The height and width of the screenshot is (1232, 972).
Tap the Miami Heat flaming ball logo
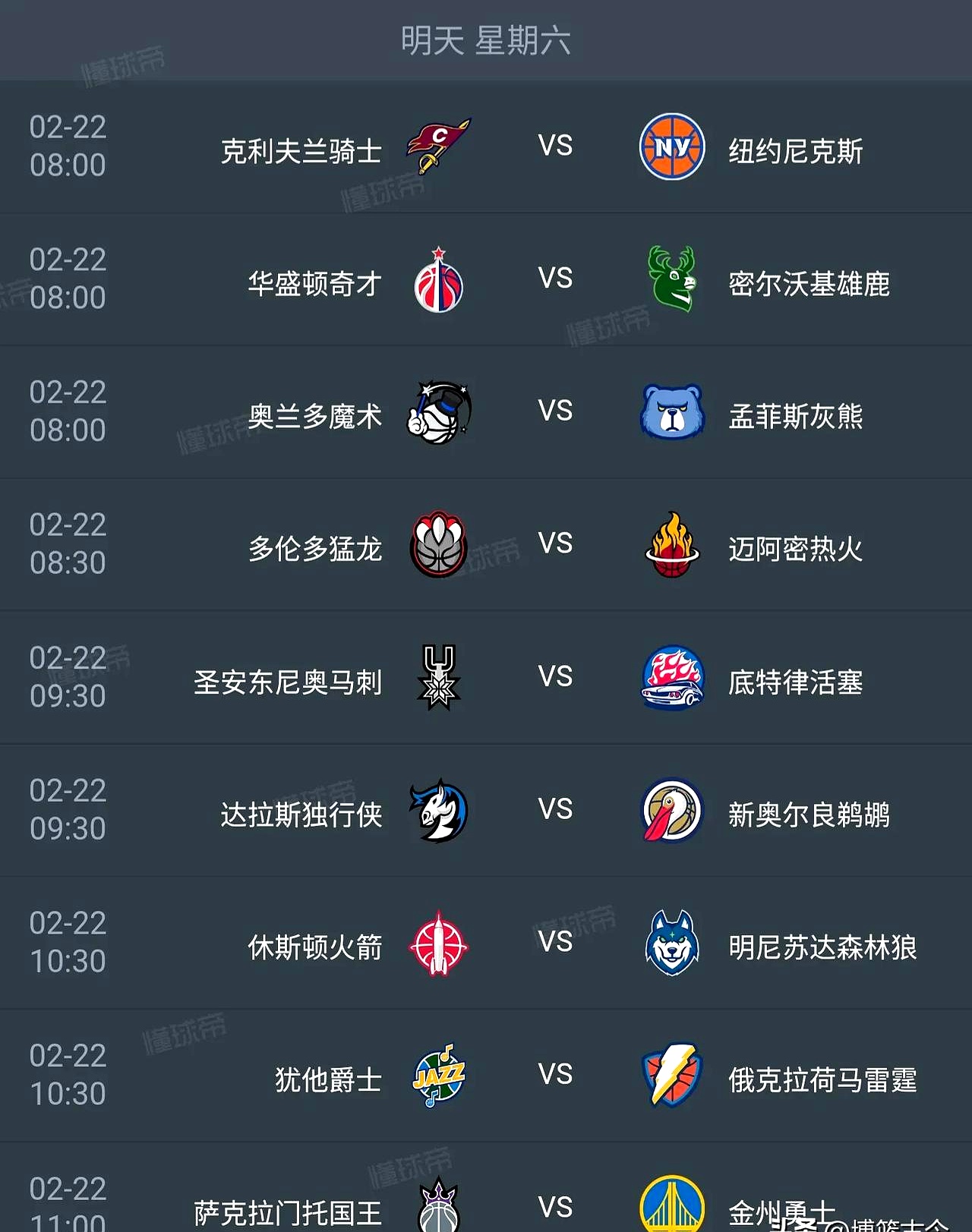[668, 545]
